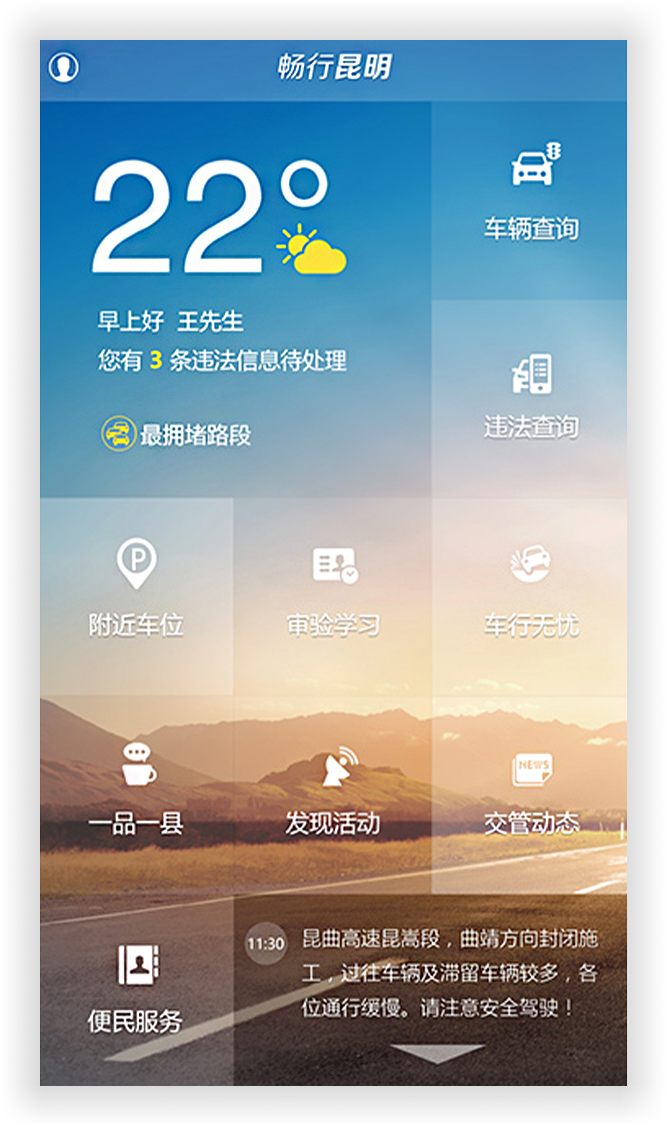The height and width of the screenshot is (1126, 667).
Task: Open 违法查询 violation lookup tile
Action: [531, 395]
